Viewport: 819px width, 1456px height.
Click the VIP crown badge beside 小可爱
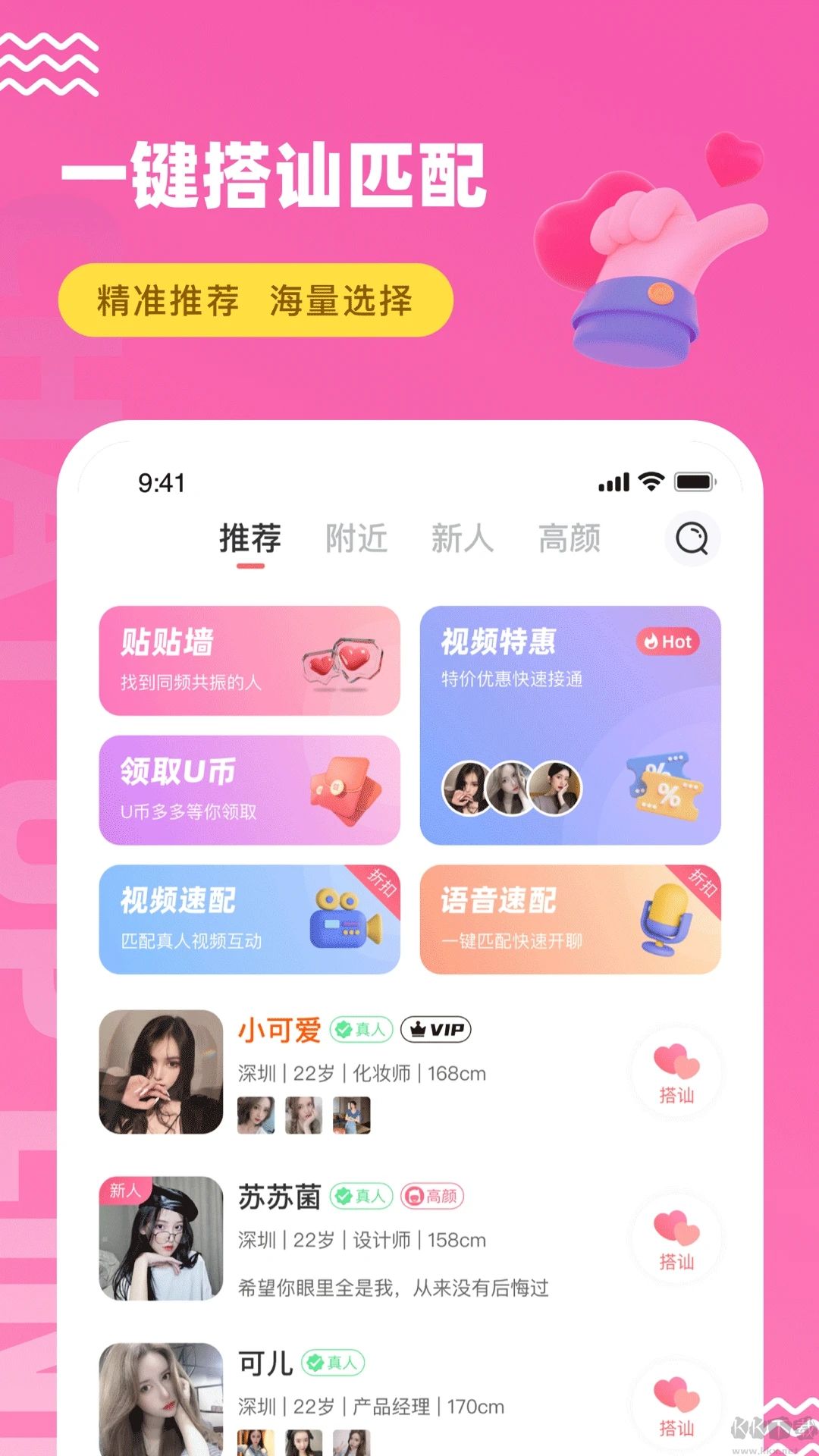pos(438,1029)
